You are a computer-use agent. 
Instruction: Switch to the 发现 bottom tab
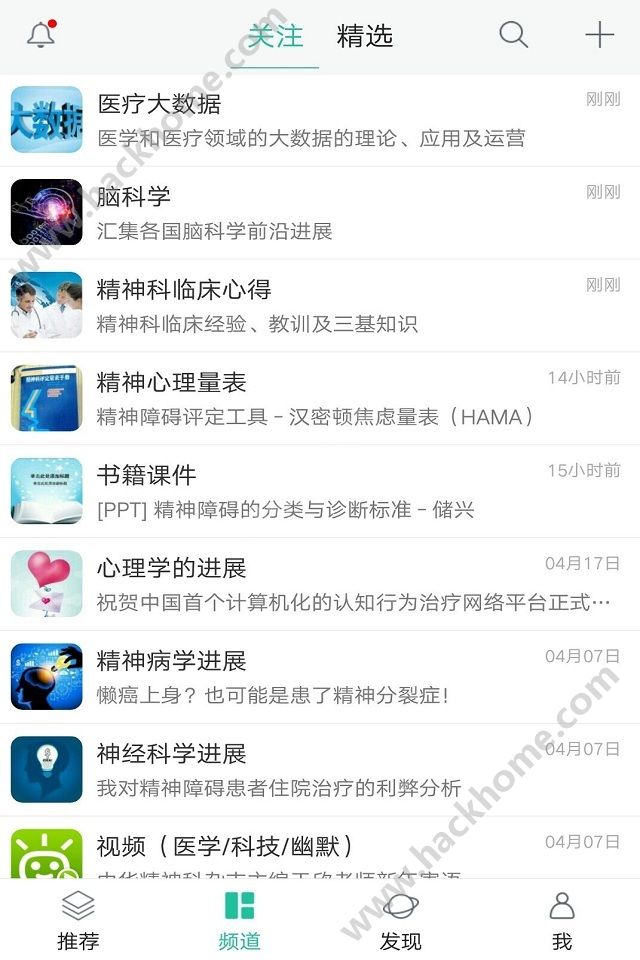[x=401, y=920]
